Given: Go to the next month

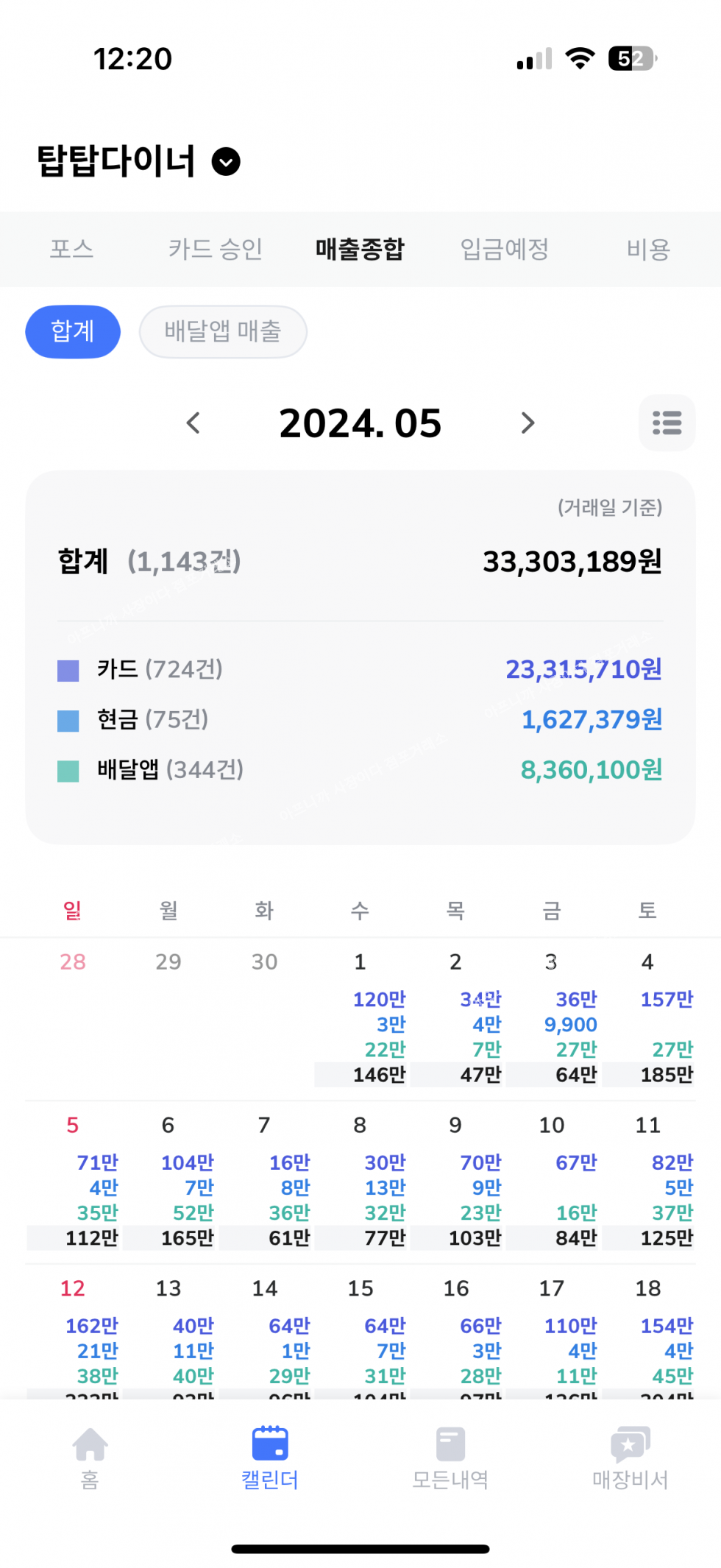Looking at the screenshot, I should 528,423.
